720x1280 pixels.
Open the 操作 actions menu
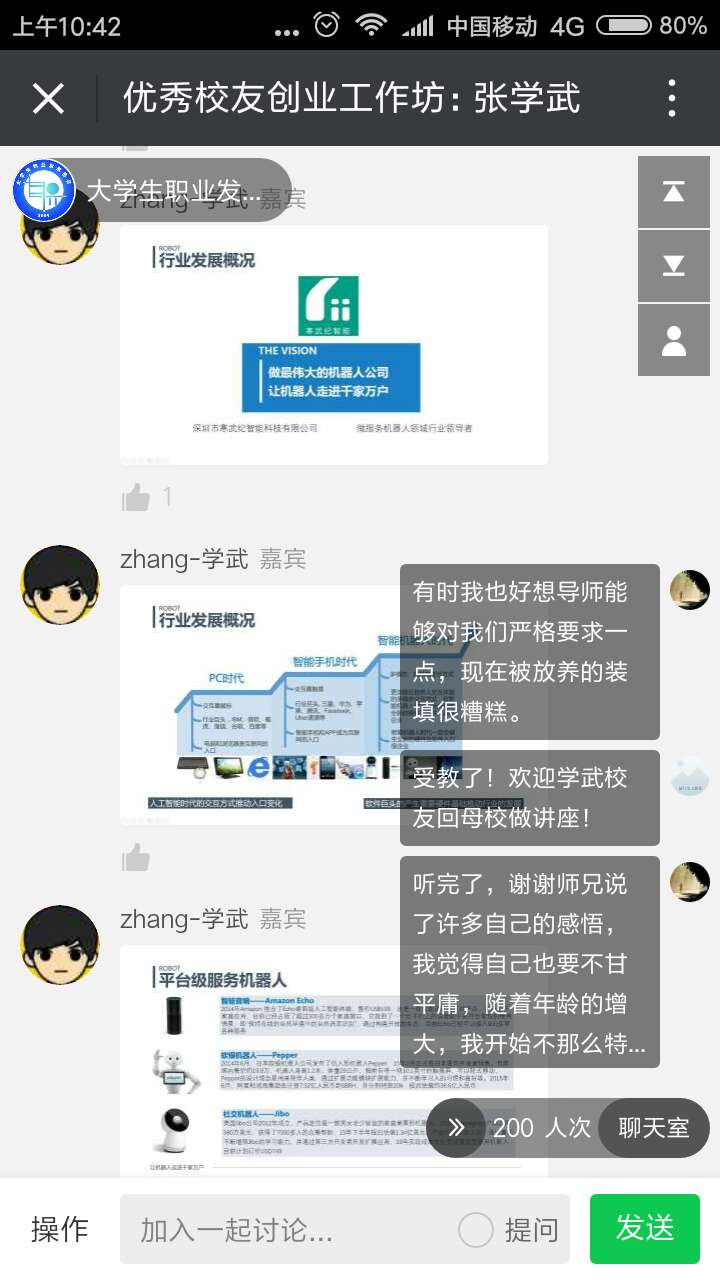tap(60, 1229)
